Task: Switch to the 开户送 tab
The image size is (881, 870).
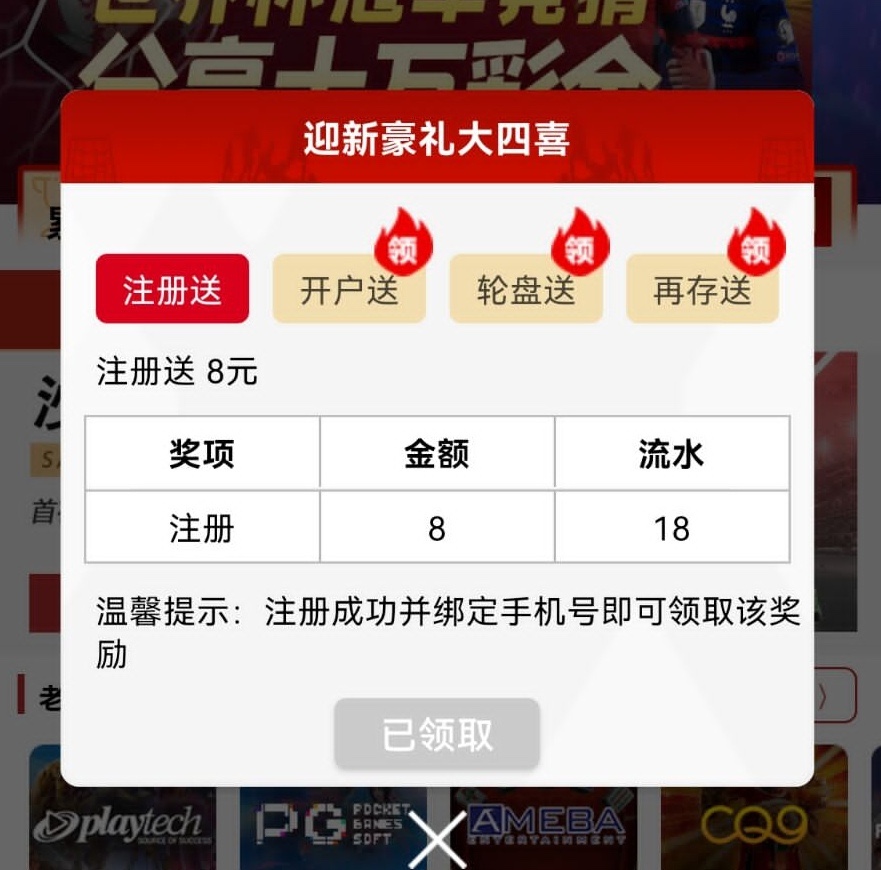Action: (x=349, y=290)
